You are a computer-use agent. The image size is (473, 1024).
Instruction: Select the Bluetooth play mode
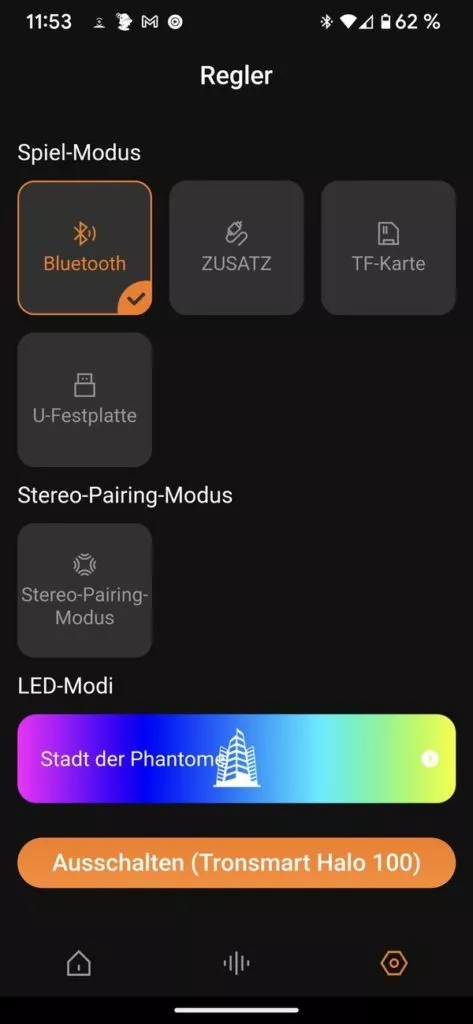click(x=85, y=248)
